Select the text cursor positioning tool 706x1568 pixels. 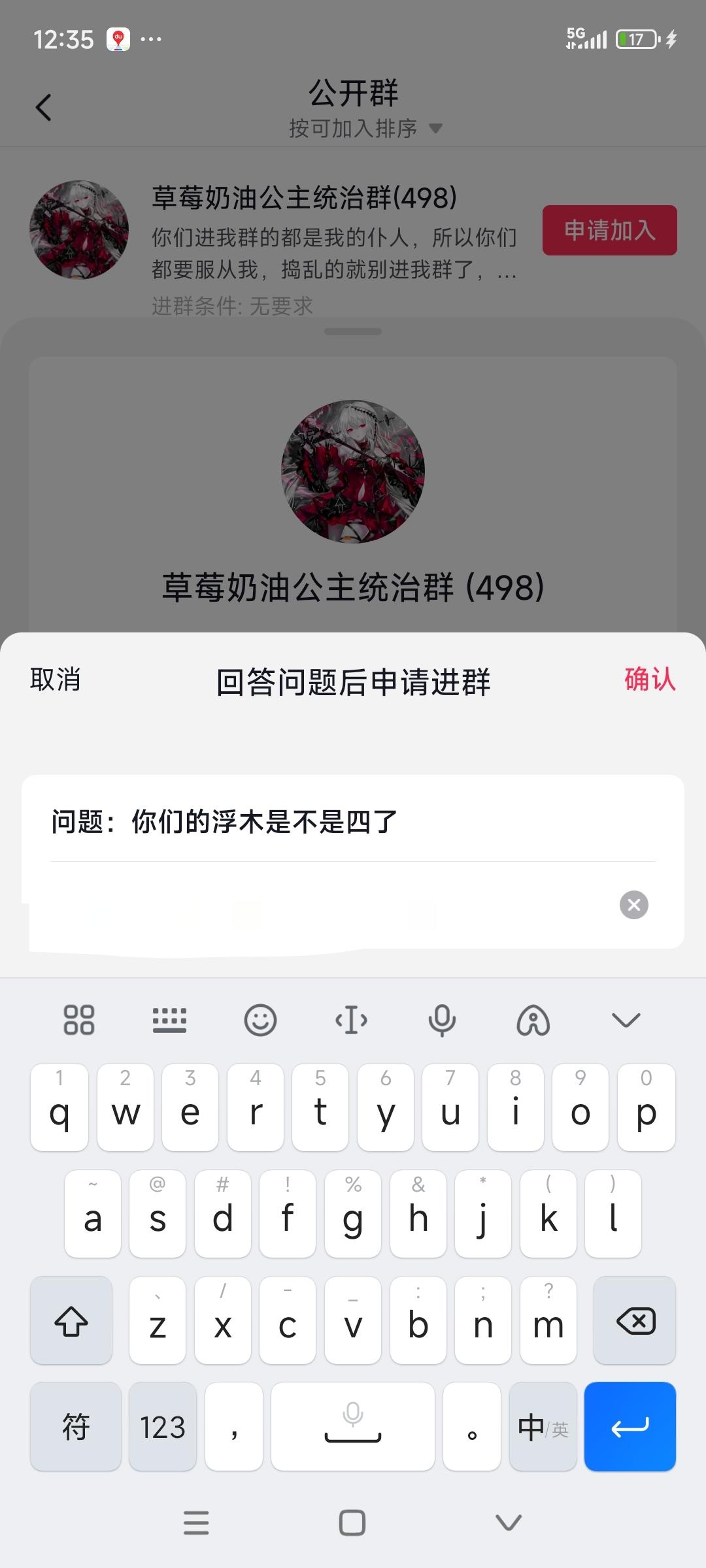352,1019
